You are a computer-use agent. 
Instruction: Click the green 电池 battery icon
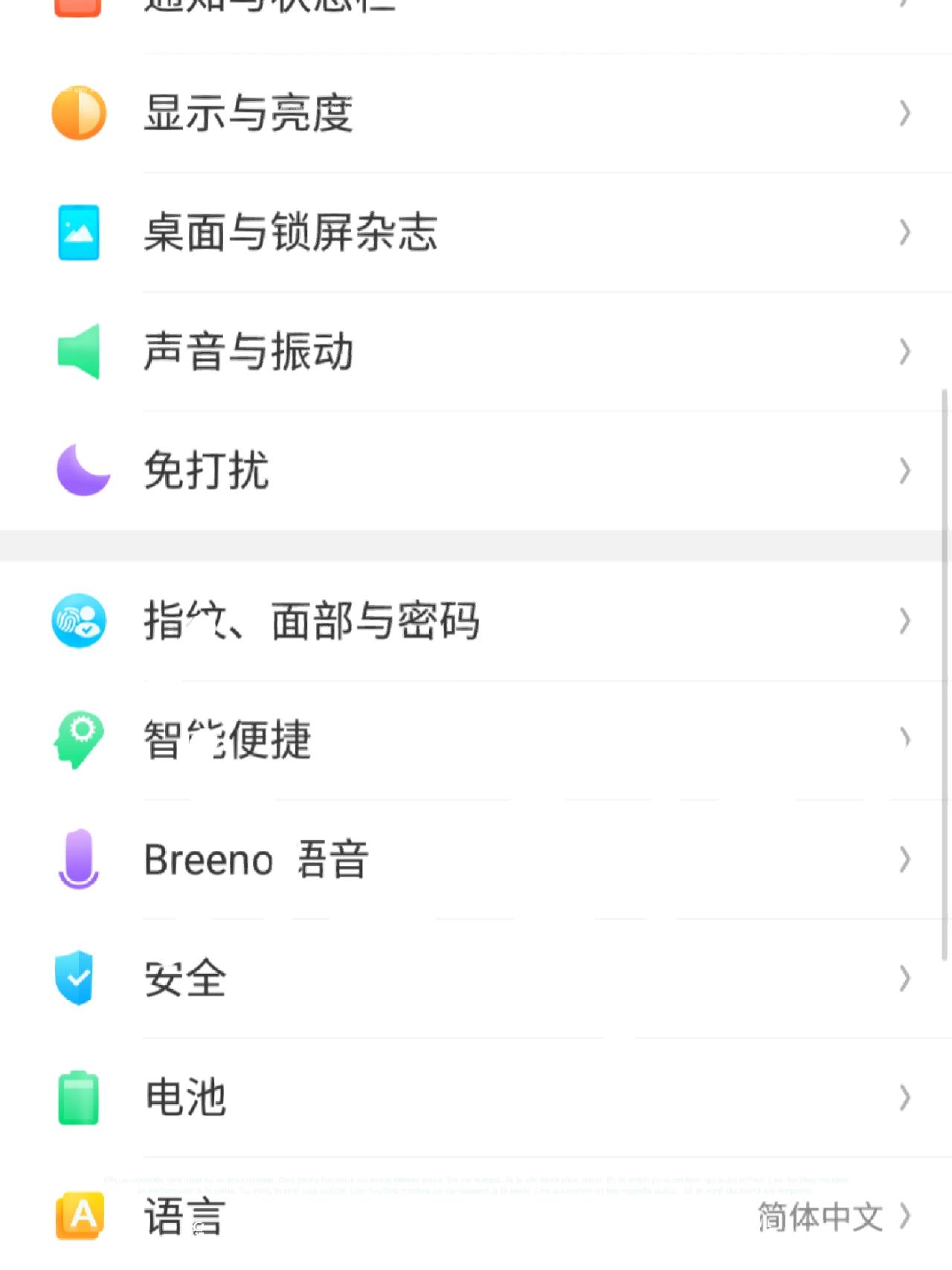click(x=78, y=1095)
